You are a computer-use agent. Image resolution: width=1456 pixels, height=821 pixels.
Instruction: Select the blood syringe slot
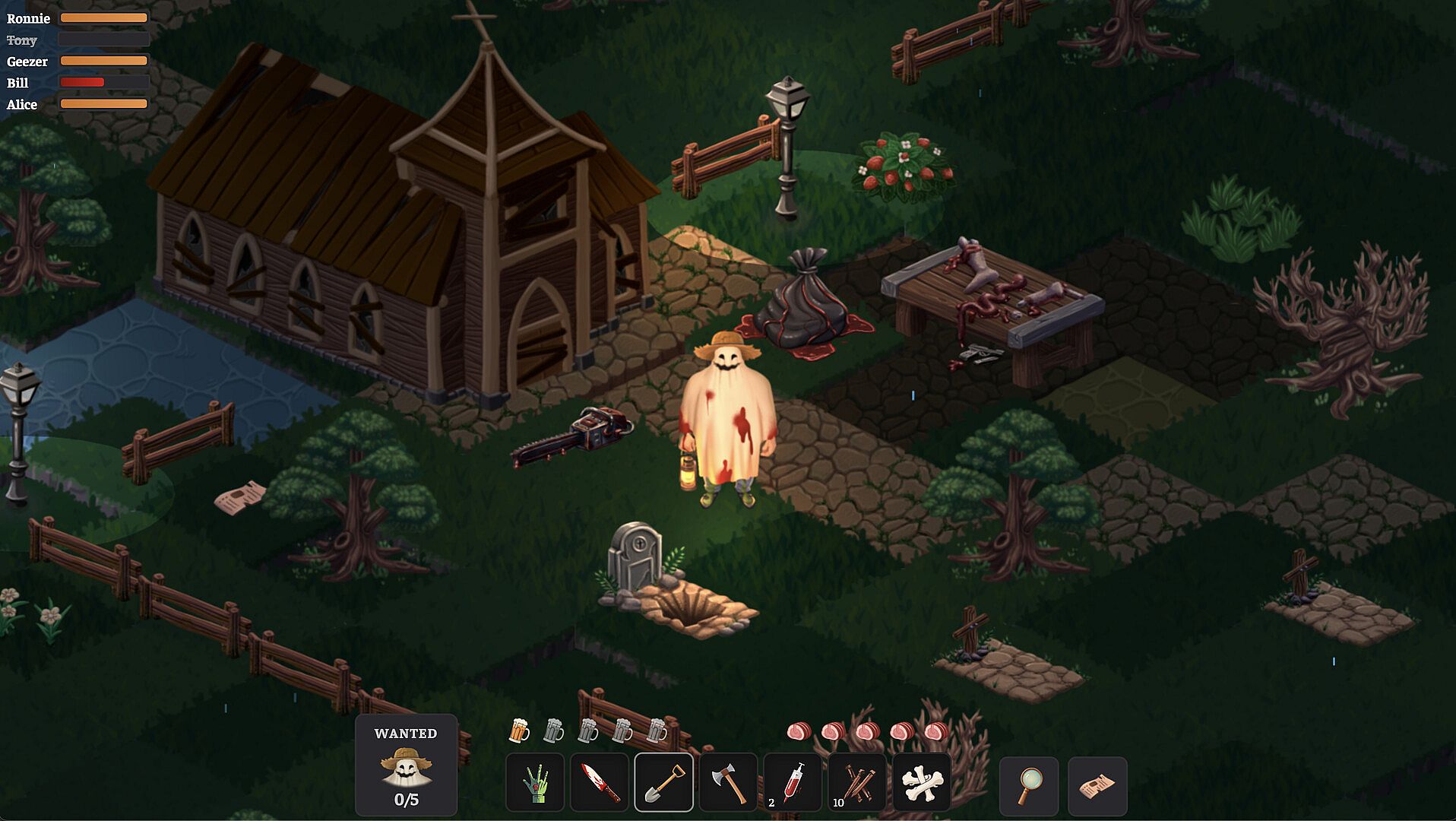[x=793, y=783]
